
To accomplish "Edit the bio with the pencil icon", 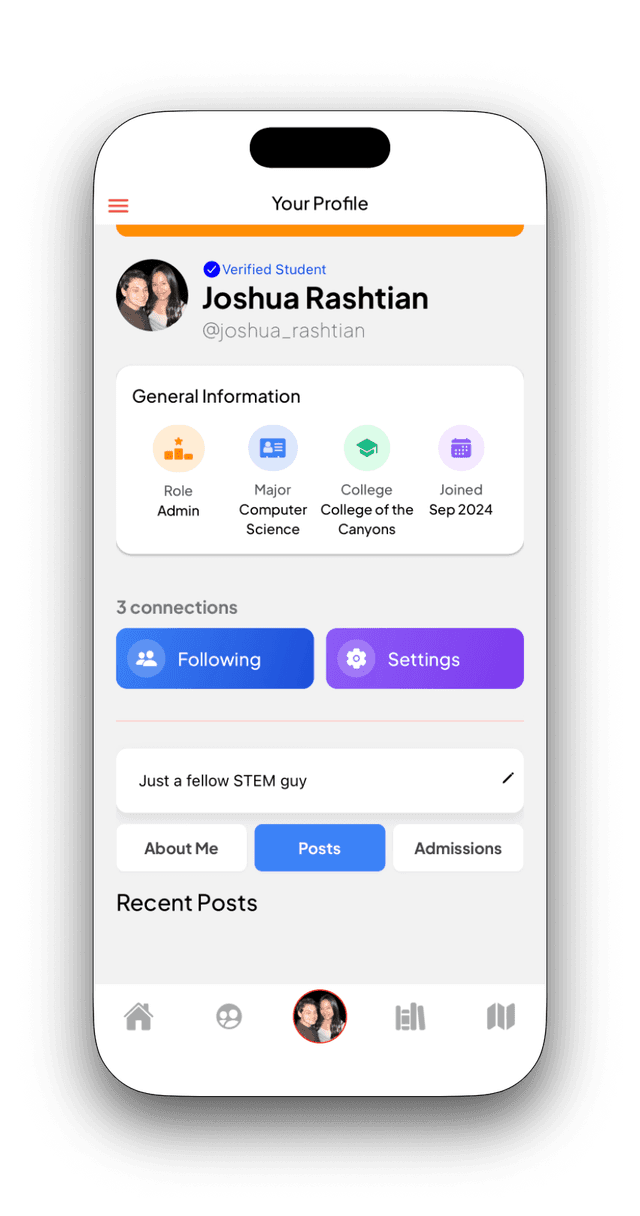I will tap(508, 778).
